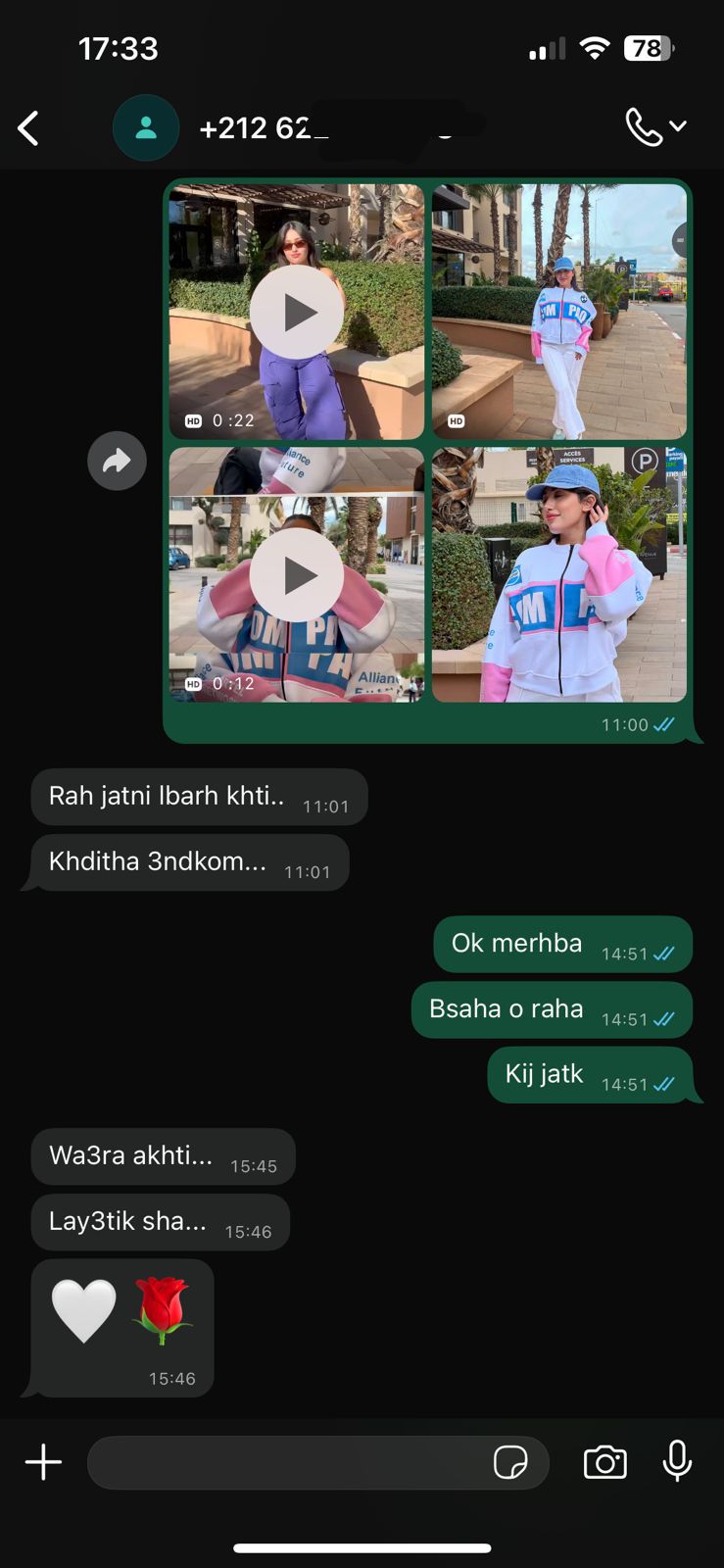Open the attachment plus menu
The image size is (724, 1568).
pos(43,1462)
